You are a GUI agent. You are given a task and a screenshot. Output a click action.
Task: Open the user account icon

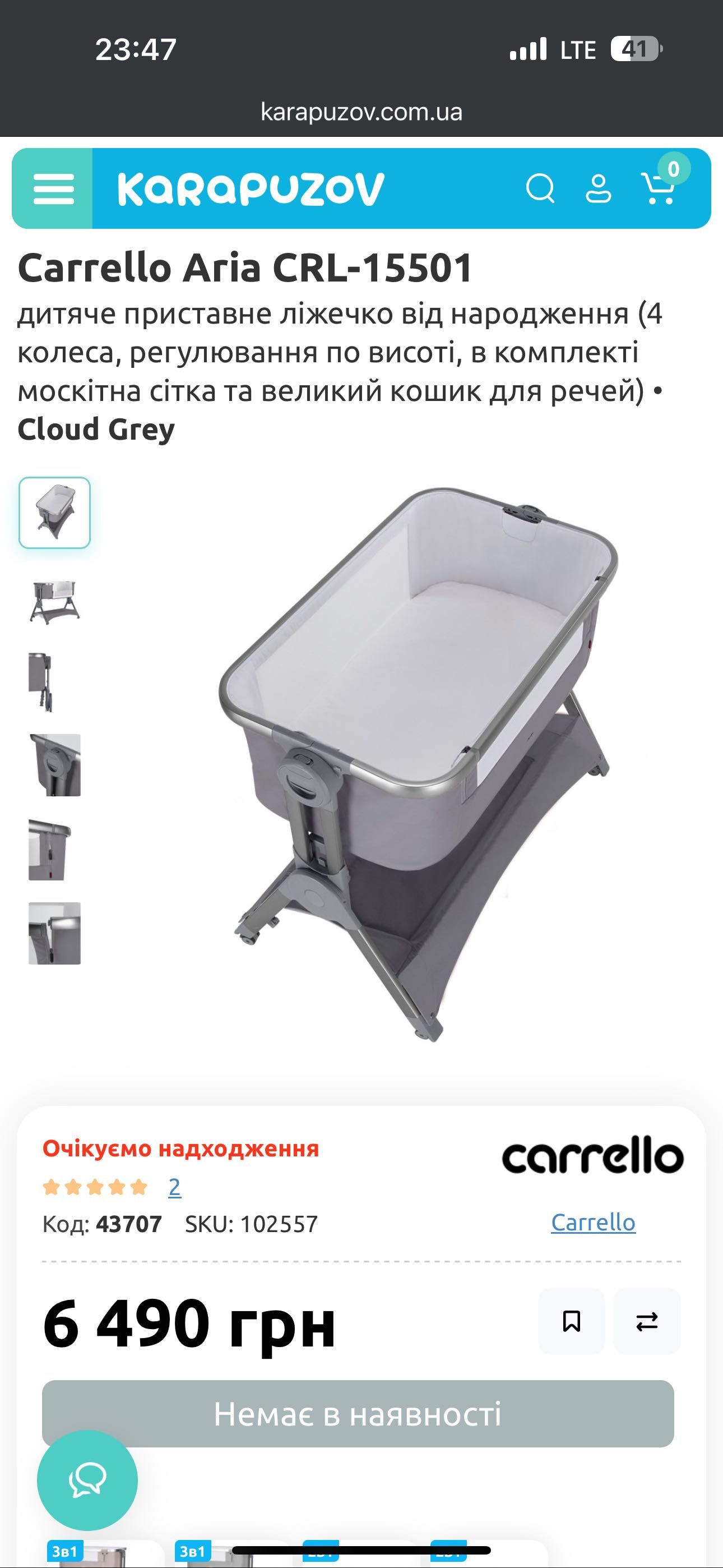pos(598,188)
